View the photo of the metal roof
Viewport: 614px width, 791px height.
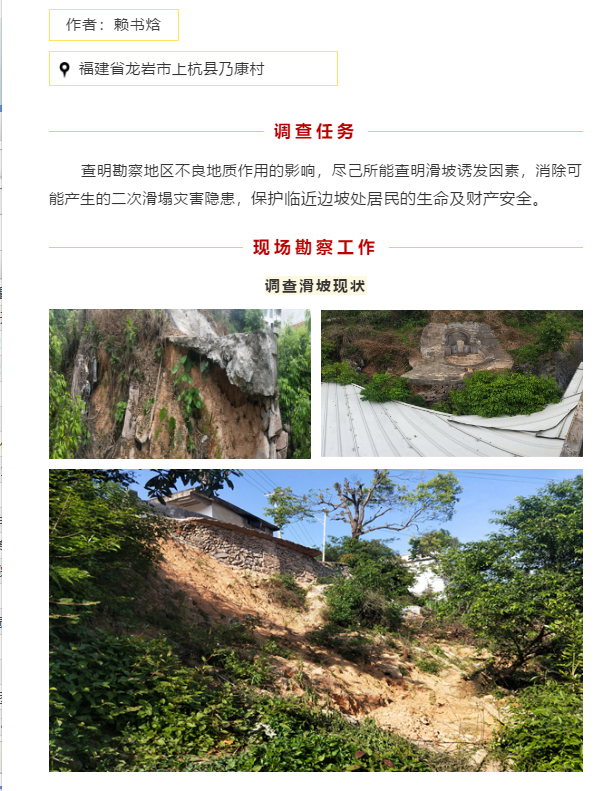(451, 384)
